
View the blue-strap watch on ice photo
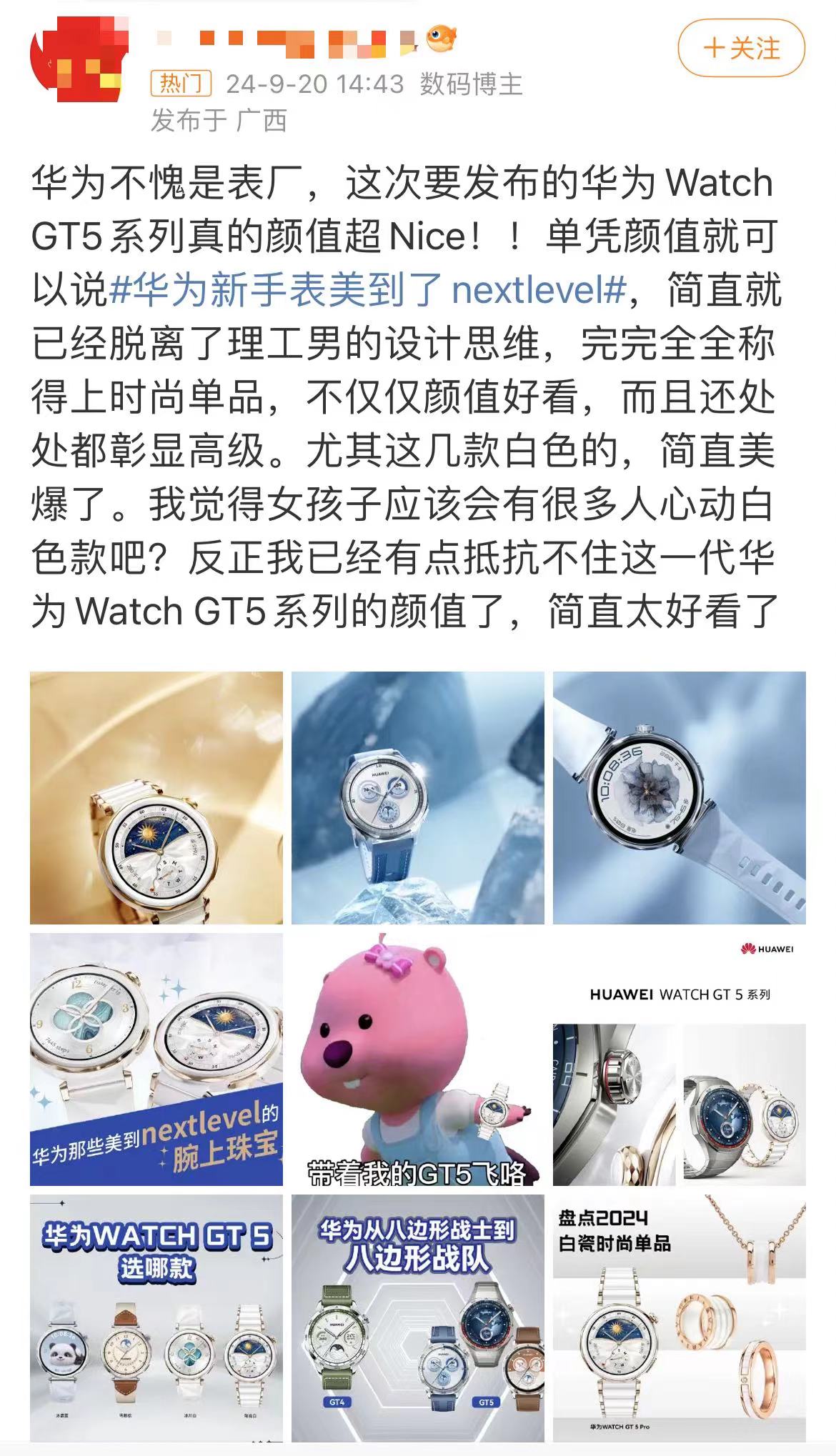418,798
